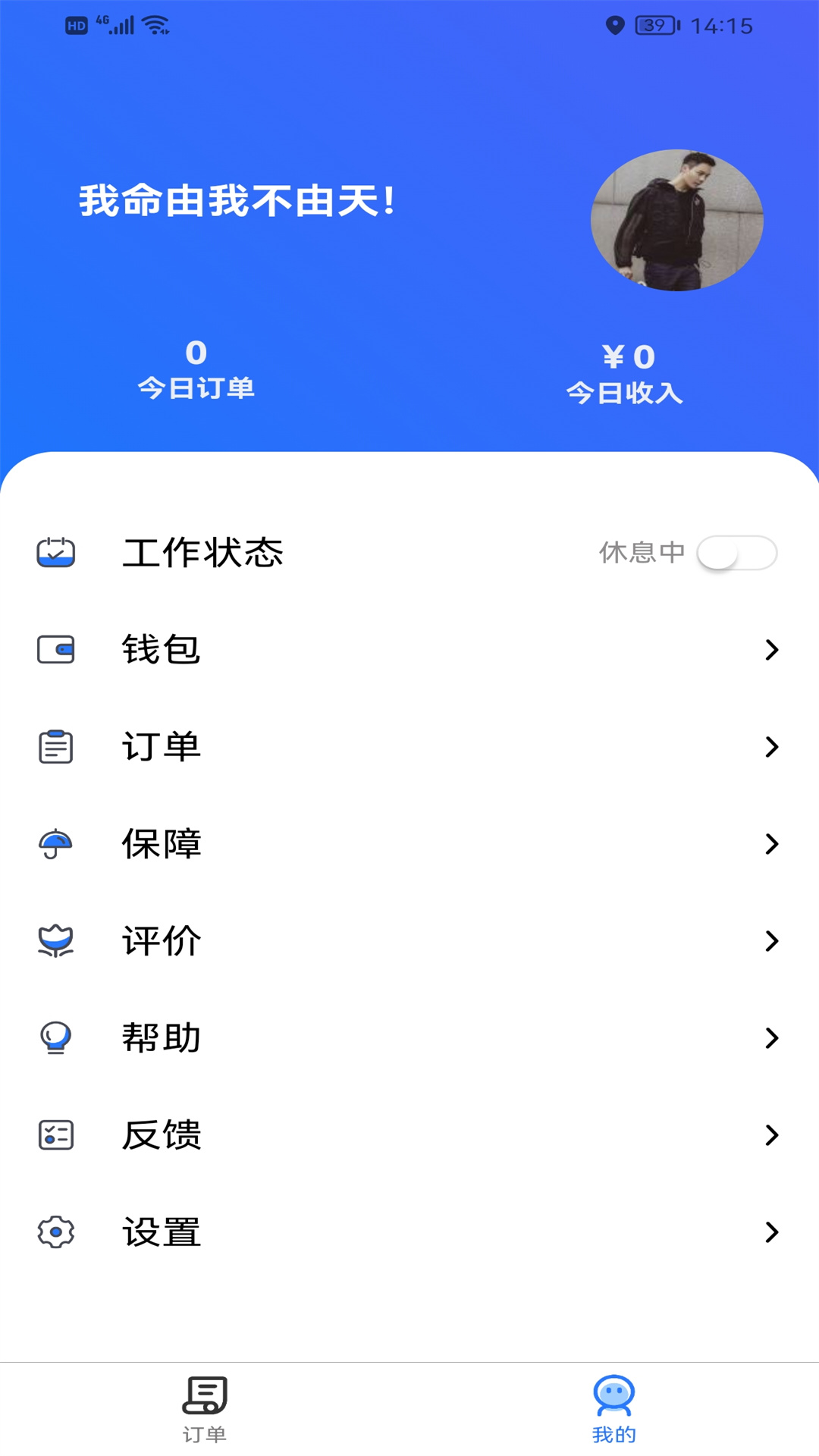Viewport: 819px width, 1456px height.
Task: Click the 评价 flower icon
Action: coord(55,941)
